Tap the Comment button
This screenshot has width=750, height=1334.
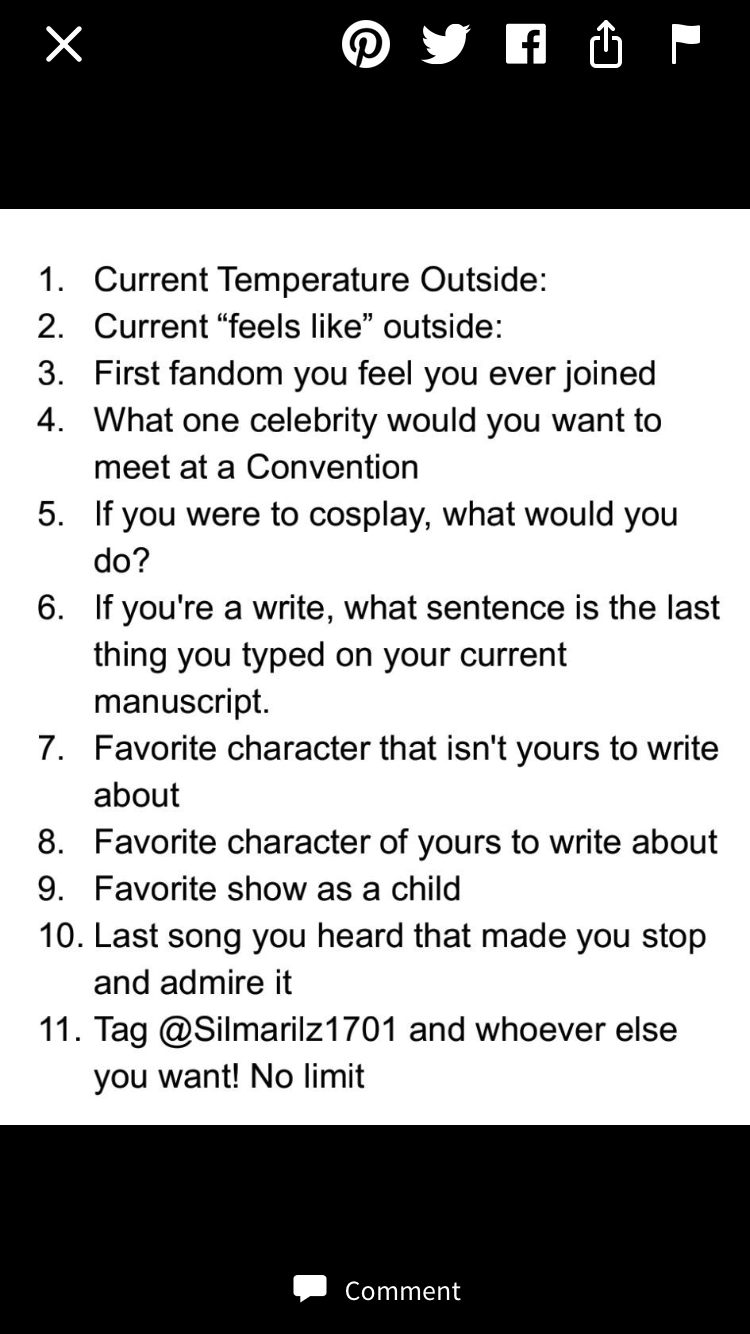(x=377, y=1290)
